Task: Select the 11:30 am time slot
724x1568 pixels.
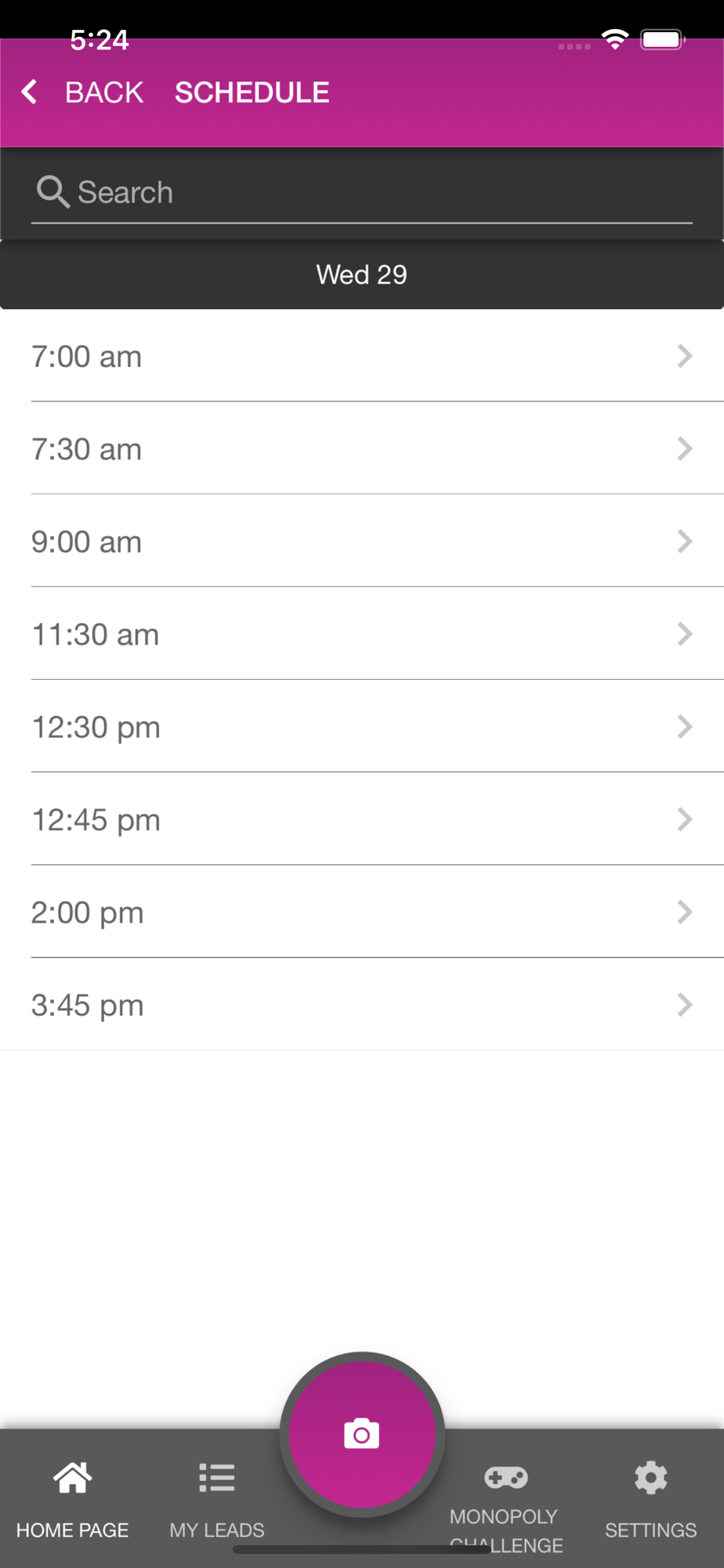Action: 362,633
